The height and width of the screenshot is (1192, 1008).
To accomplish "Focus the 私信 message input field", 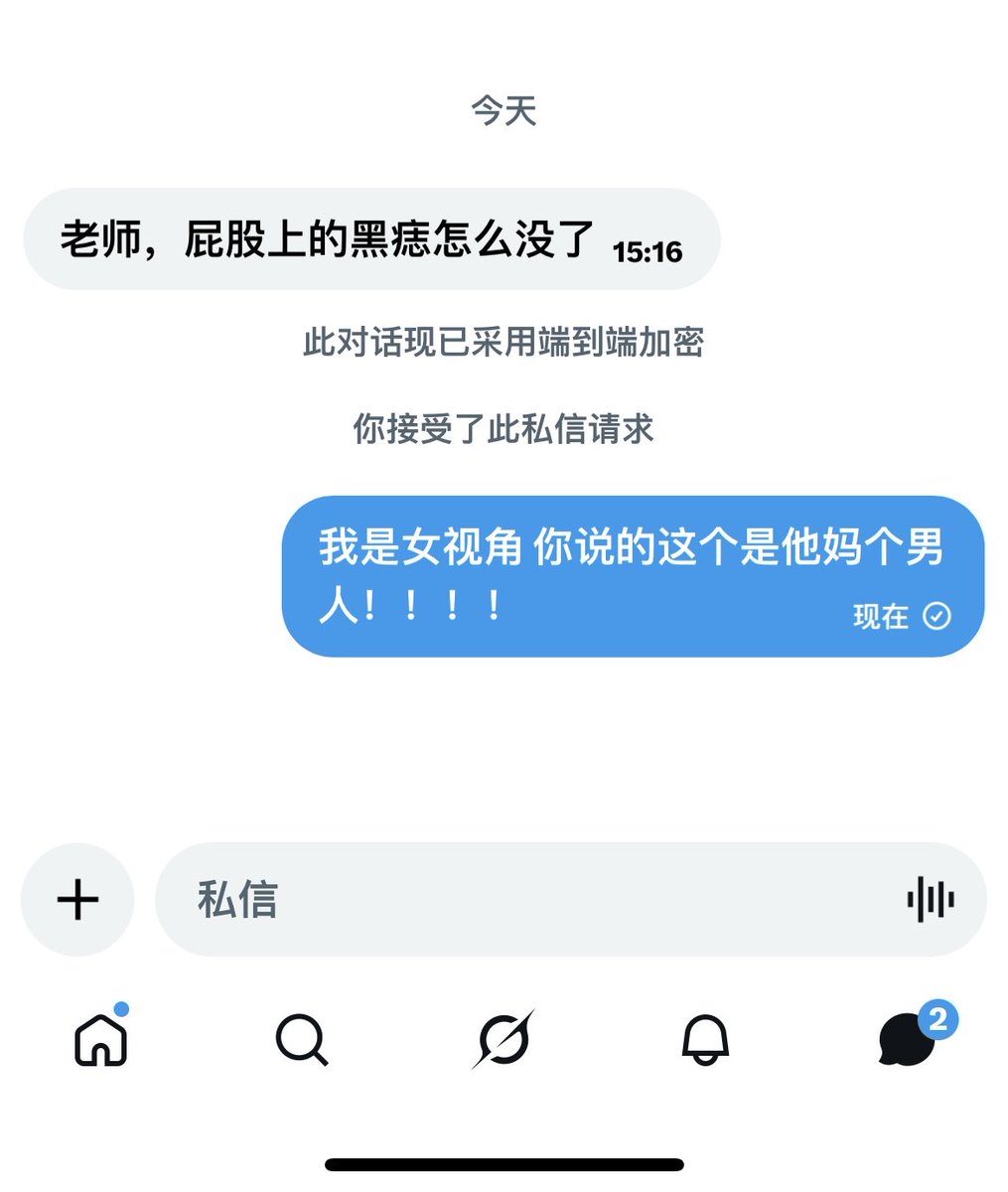I will tap(571, 900).
